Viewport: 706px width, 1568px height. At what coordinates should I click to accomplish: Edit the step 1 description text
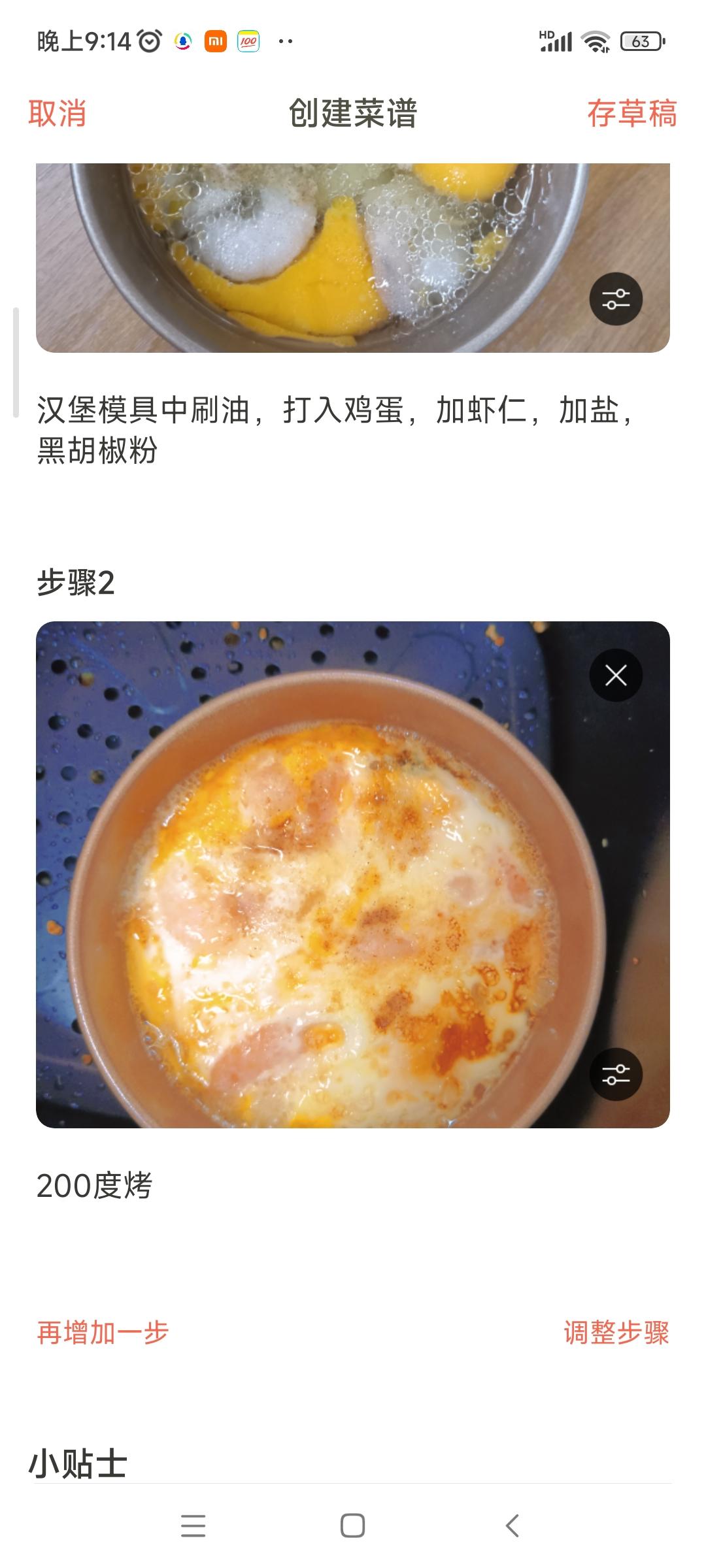(333, 430)
